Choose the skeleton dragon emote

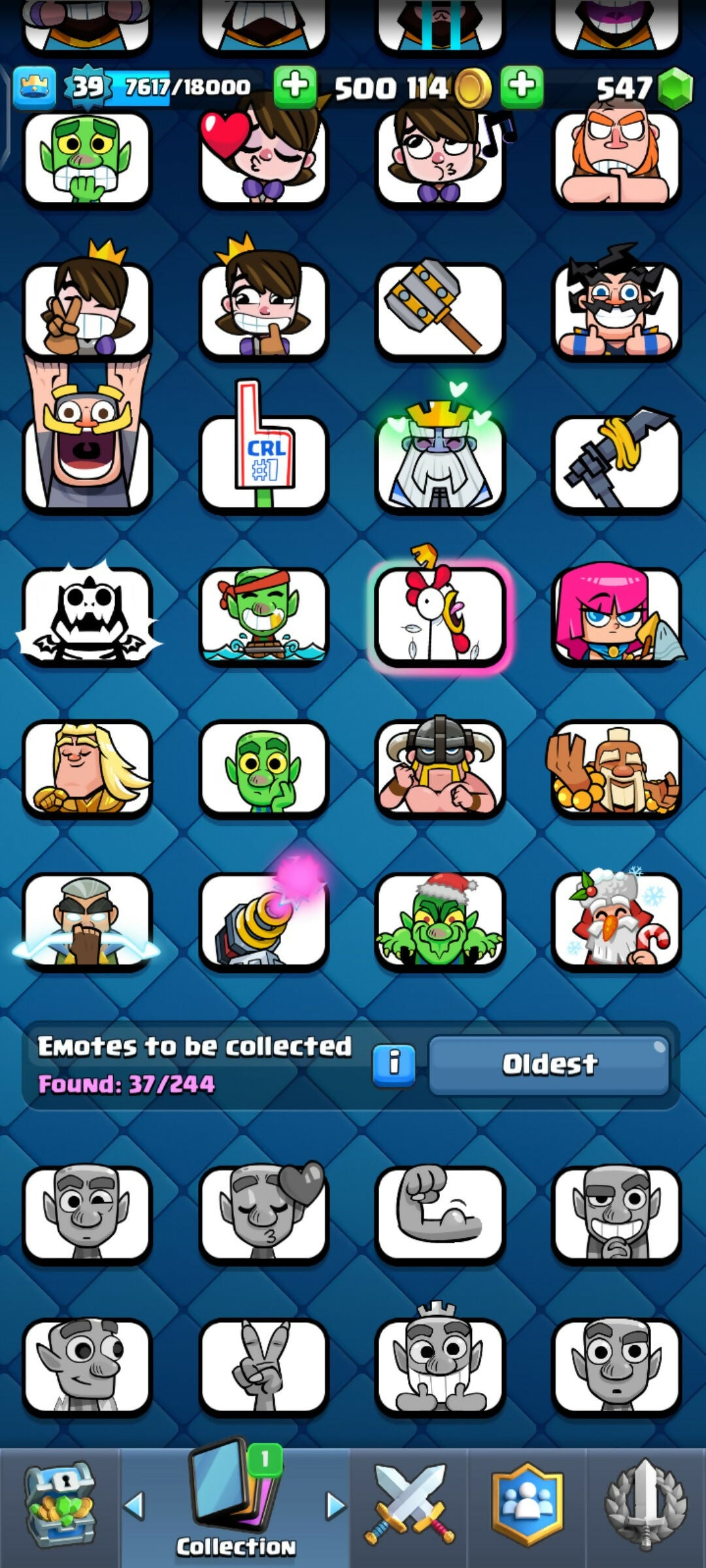(x=87, y=615)
